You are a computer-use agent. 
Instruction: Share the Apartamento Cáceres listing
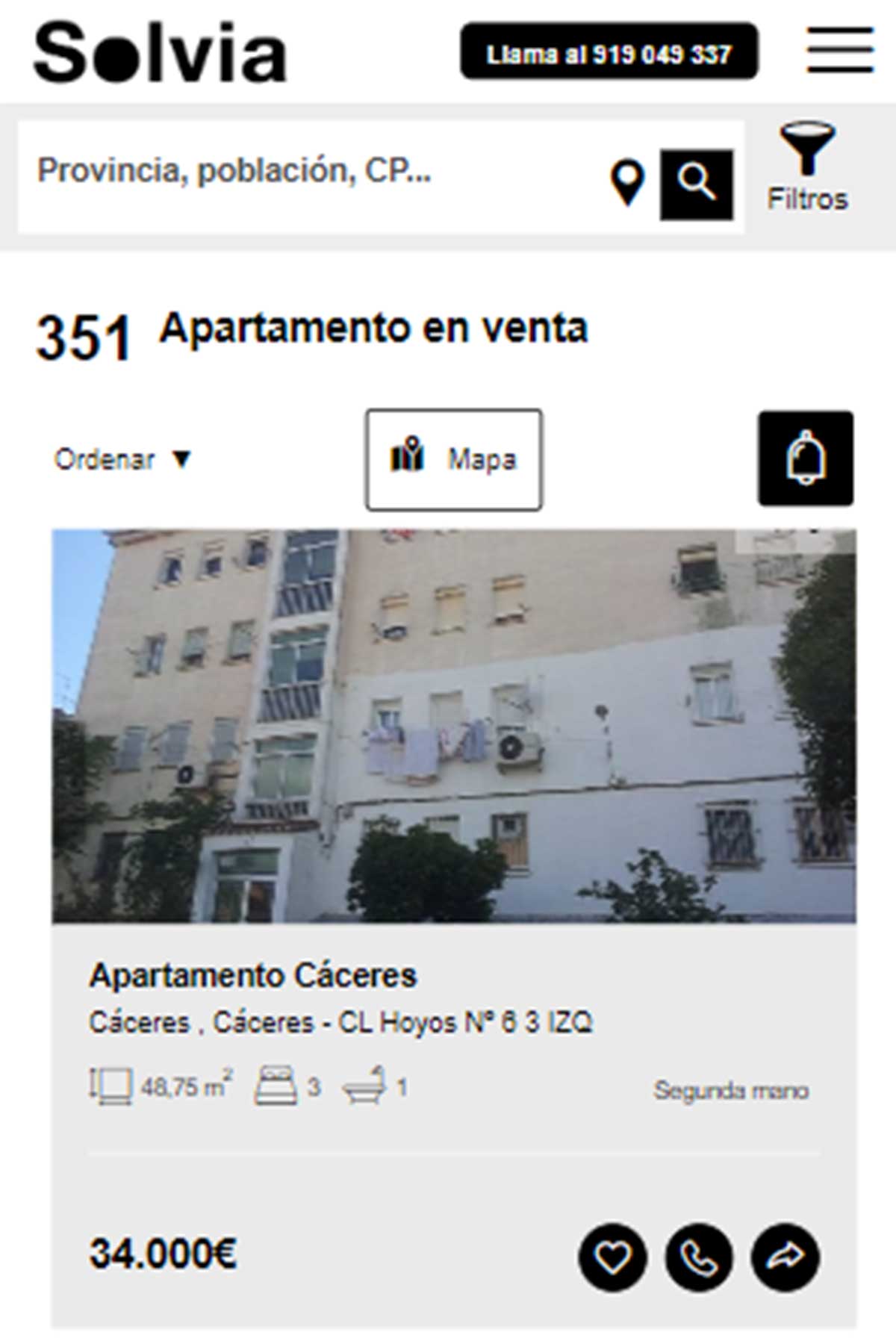(x=785, y=1258)
